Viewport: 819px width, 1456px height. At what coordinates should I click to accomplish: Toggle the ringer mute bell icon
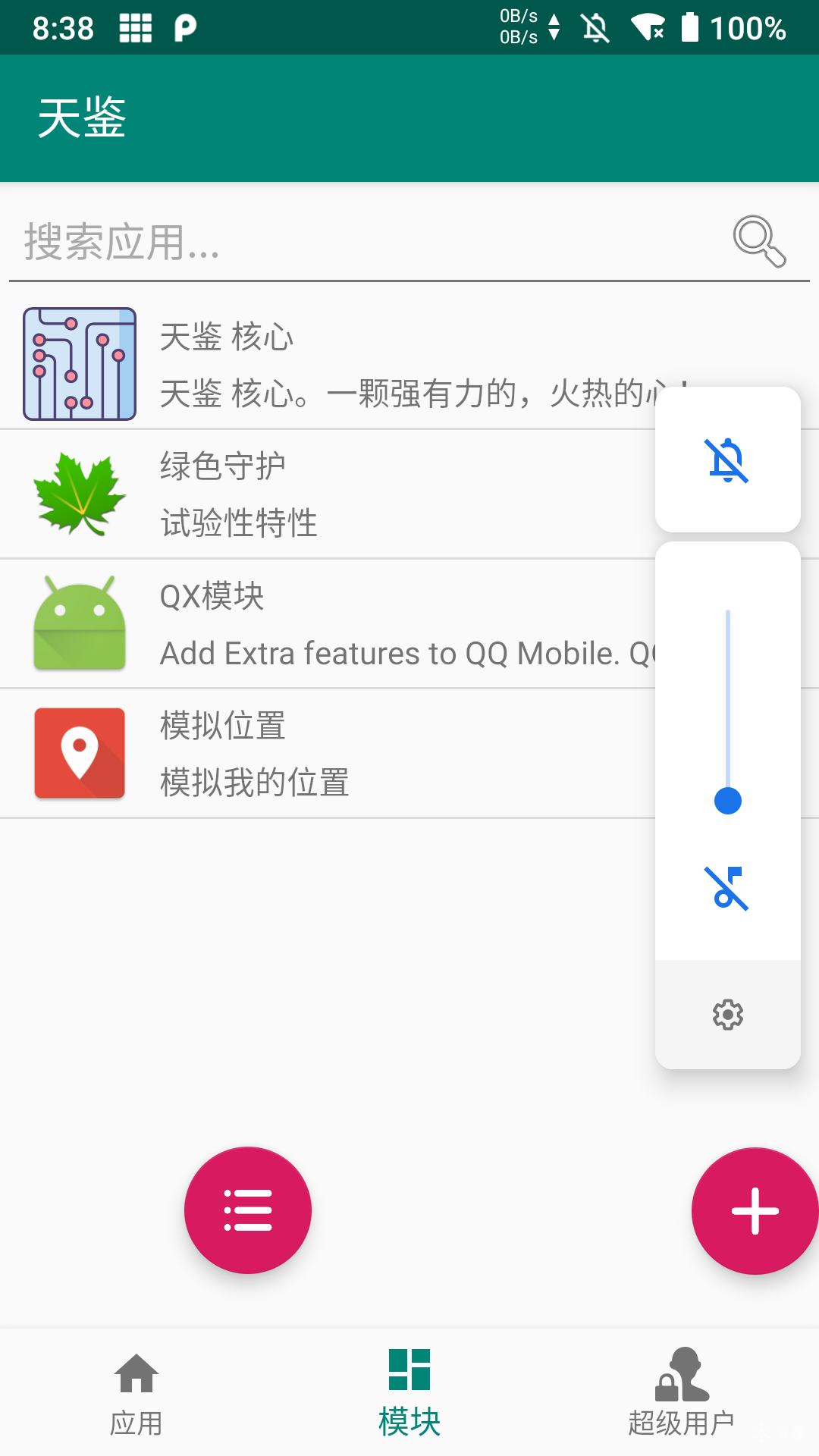(x=728, y=460)
